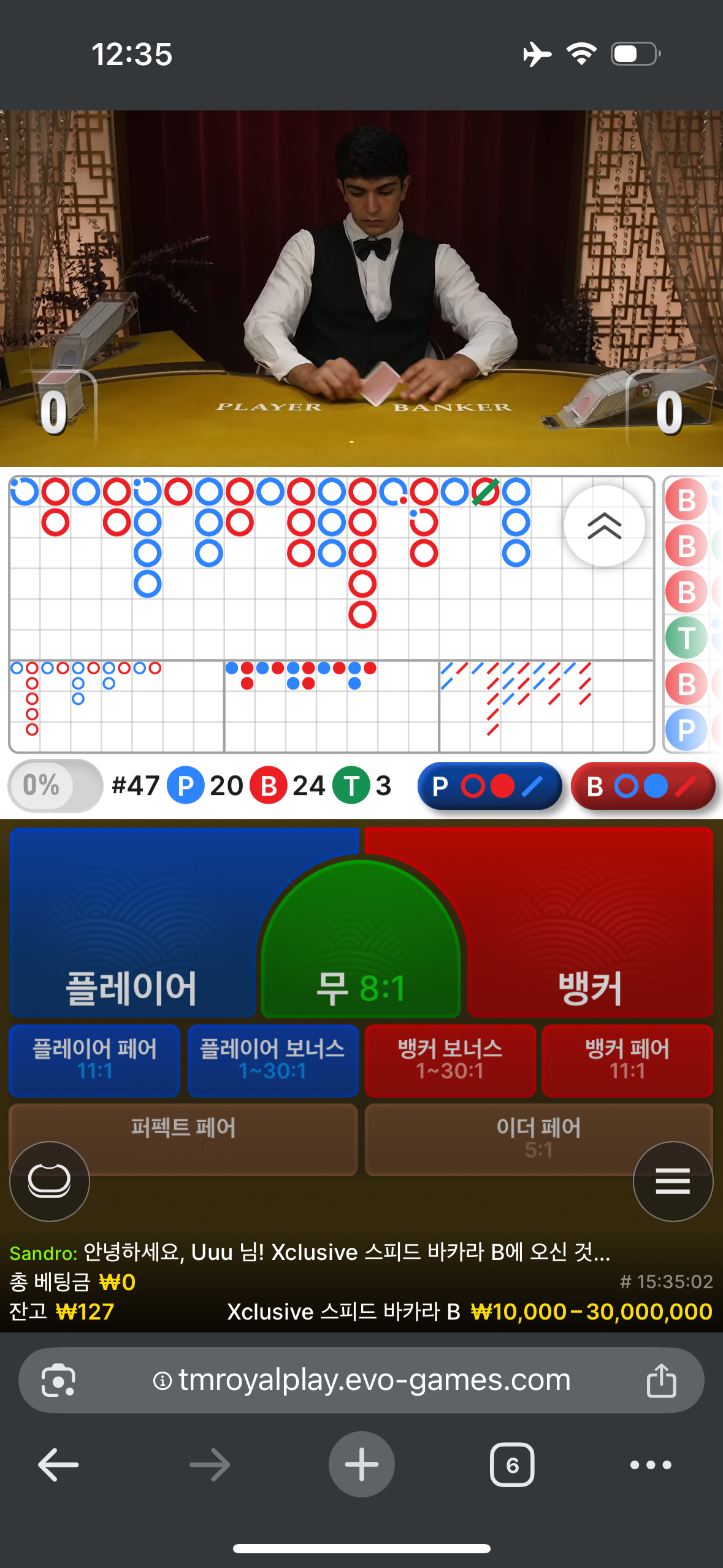View the six open tabs
Screen dimensions: 723x1568
coord(512,1465)
